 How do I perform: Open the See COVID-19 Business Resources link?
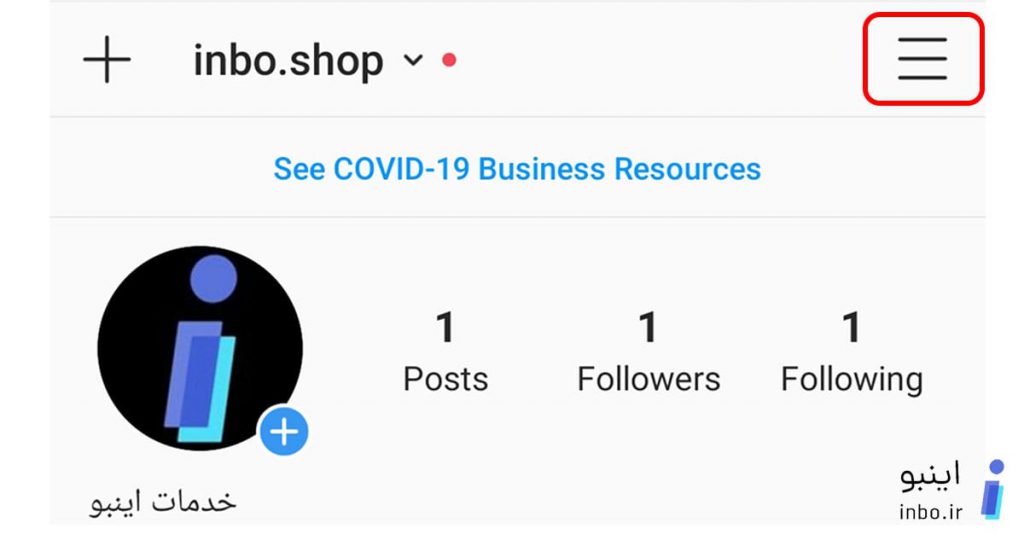[x=517, y=169]
